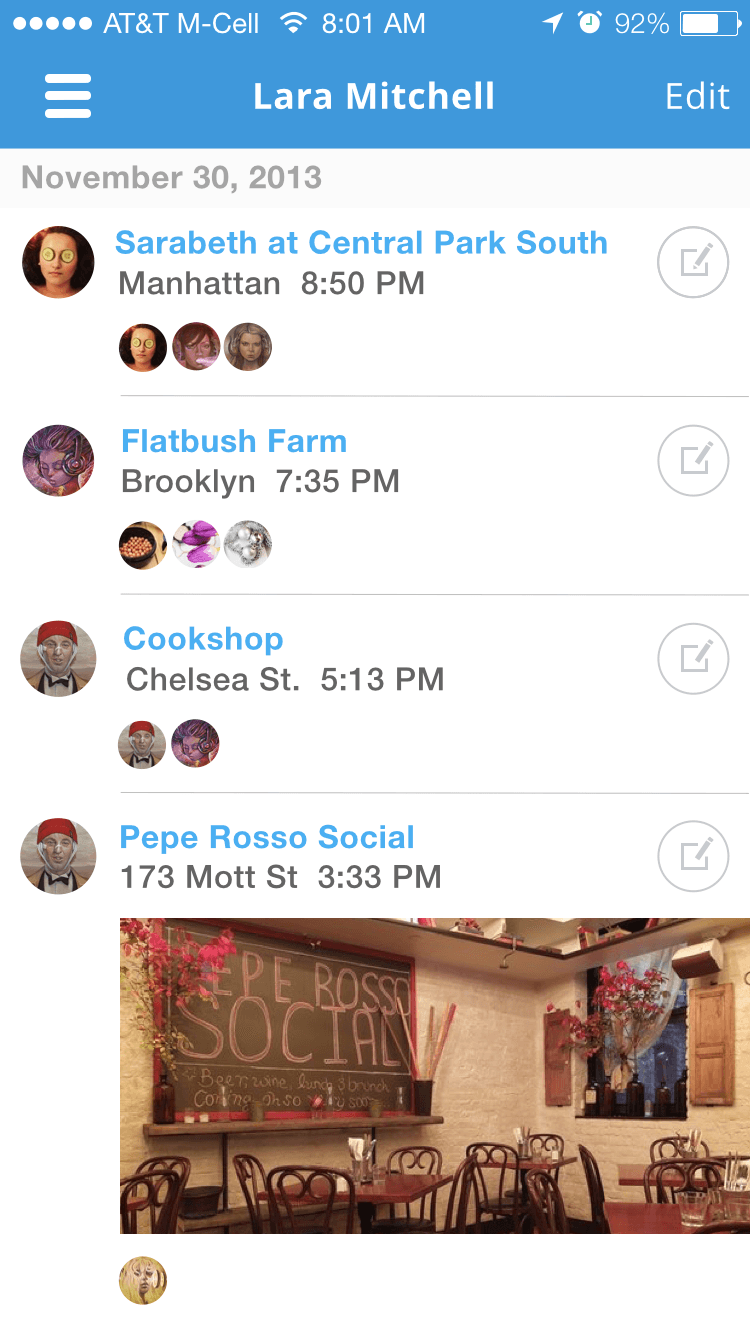View the Pepe Rosso Social restaurant photo
The image size is (750, 1334).
pos(435,1075)
